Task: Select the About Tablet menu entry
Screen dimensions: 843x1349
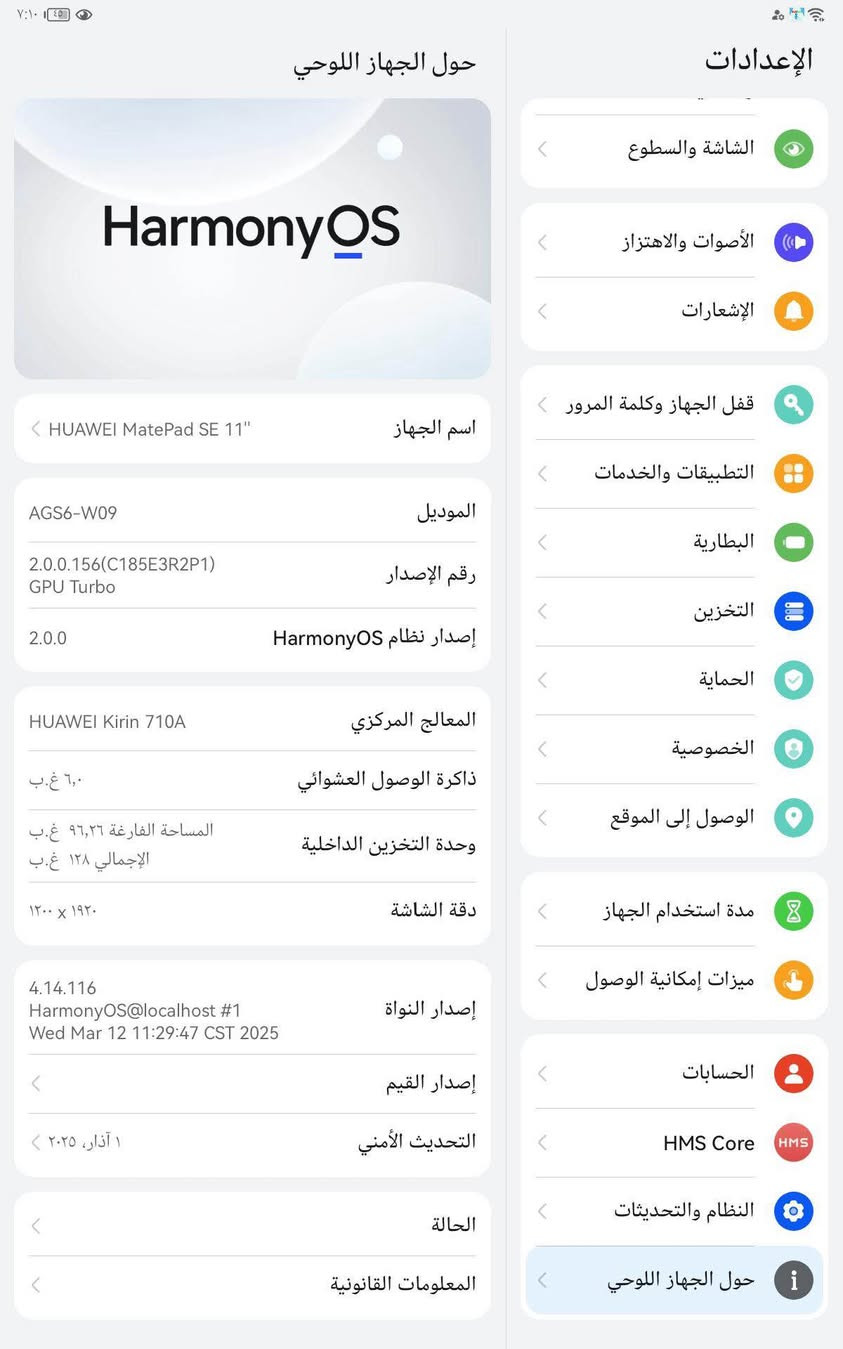Action: (x=675, y=1280)
